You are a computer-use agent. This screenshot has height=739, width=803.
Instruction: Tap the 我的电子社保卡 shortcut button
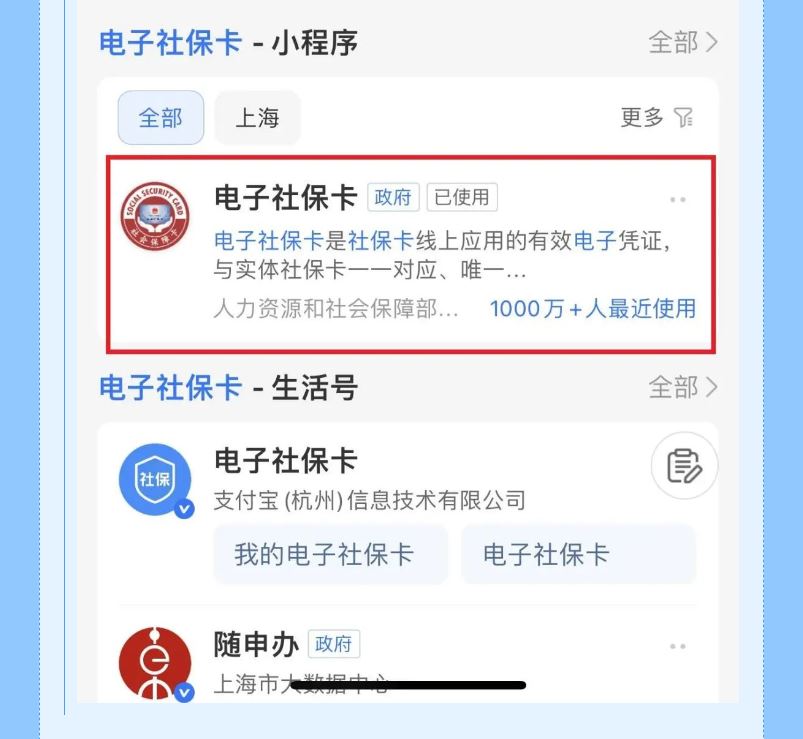coord(323,555)
